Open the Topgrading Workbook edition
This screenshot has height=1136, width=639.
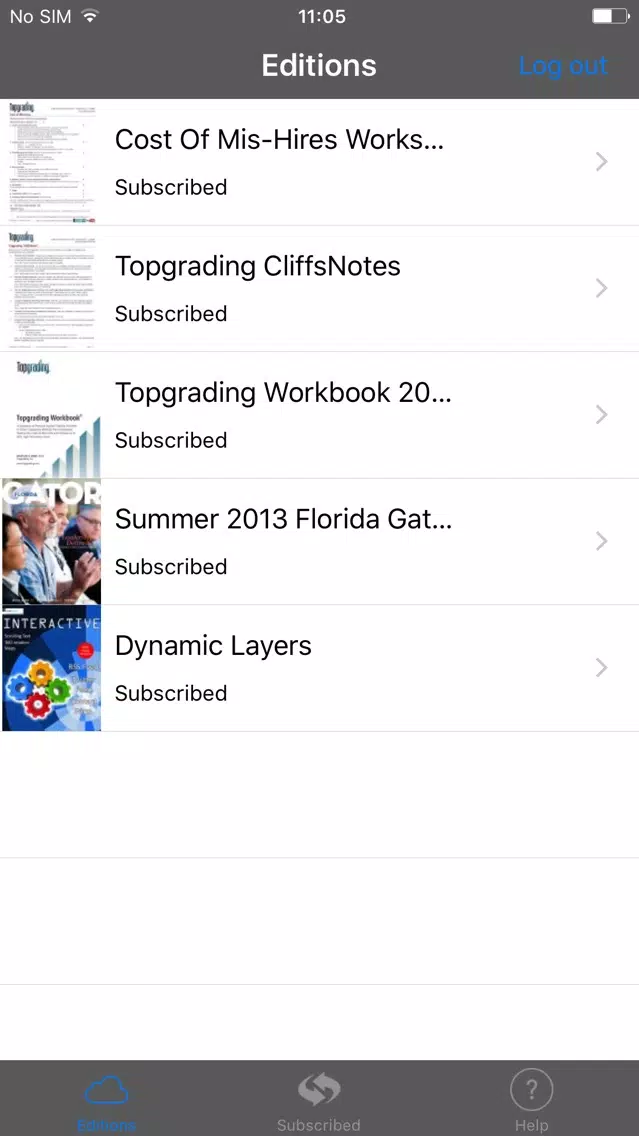point(320,415)
